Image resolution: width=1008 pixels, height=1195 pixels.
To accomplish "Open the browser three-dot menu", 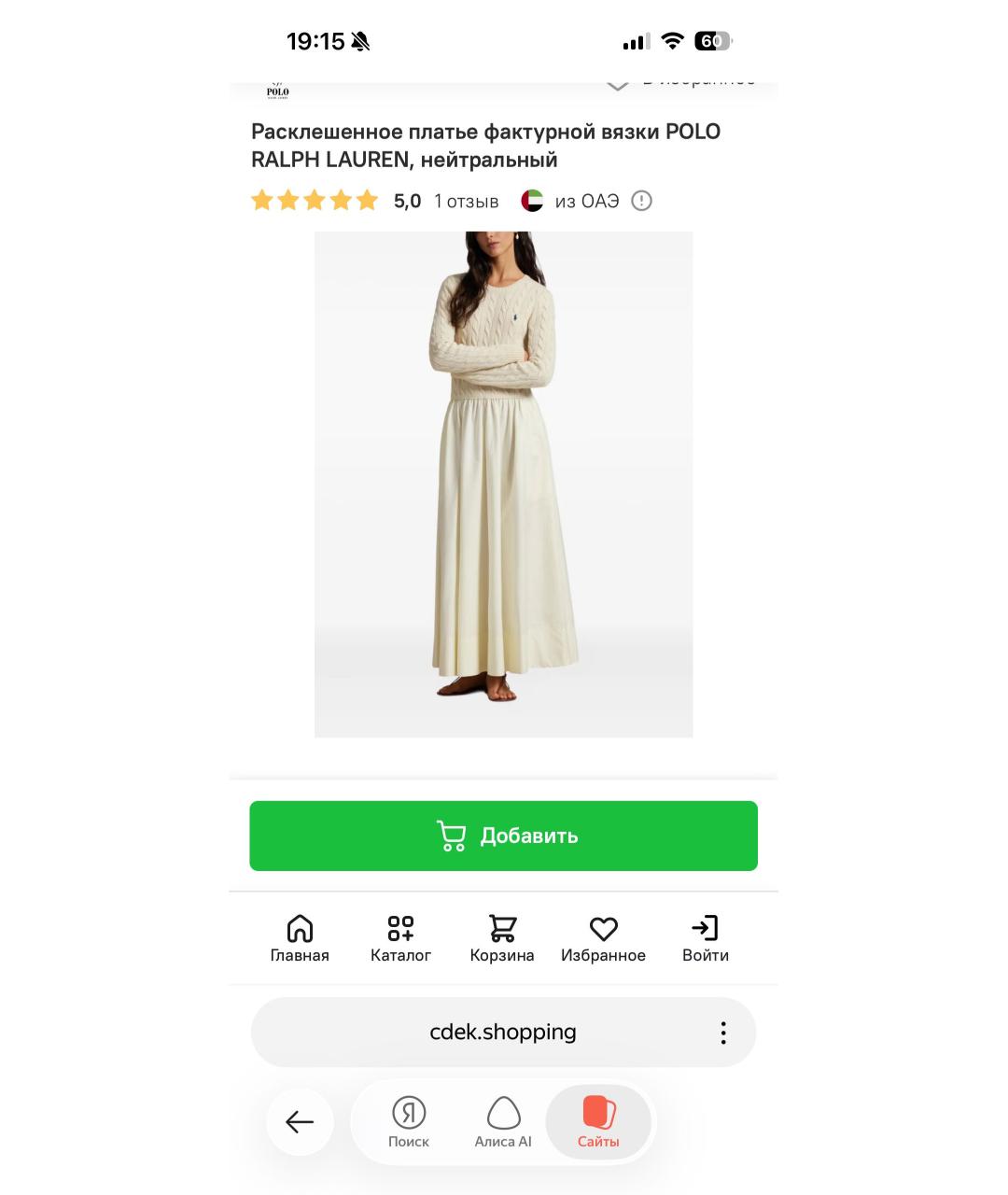I will tap(723, 1033).
